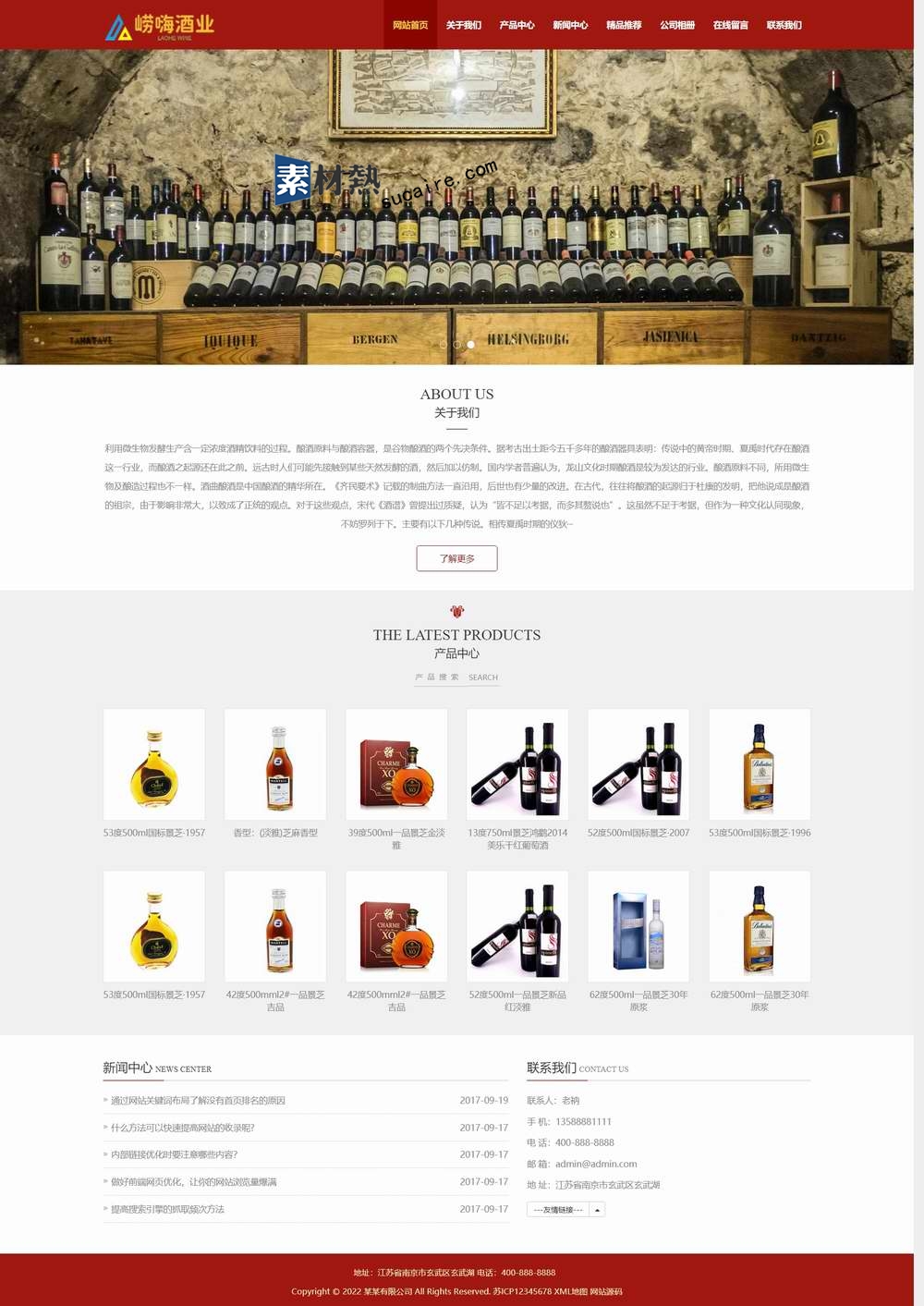Open news 内部链接优化时要注意哪些内容?
Image resolution: width=924 pixels, height=1306 pixels.
pos(175,1154)
